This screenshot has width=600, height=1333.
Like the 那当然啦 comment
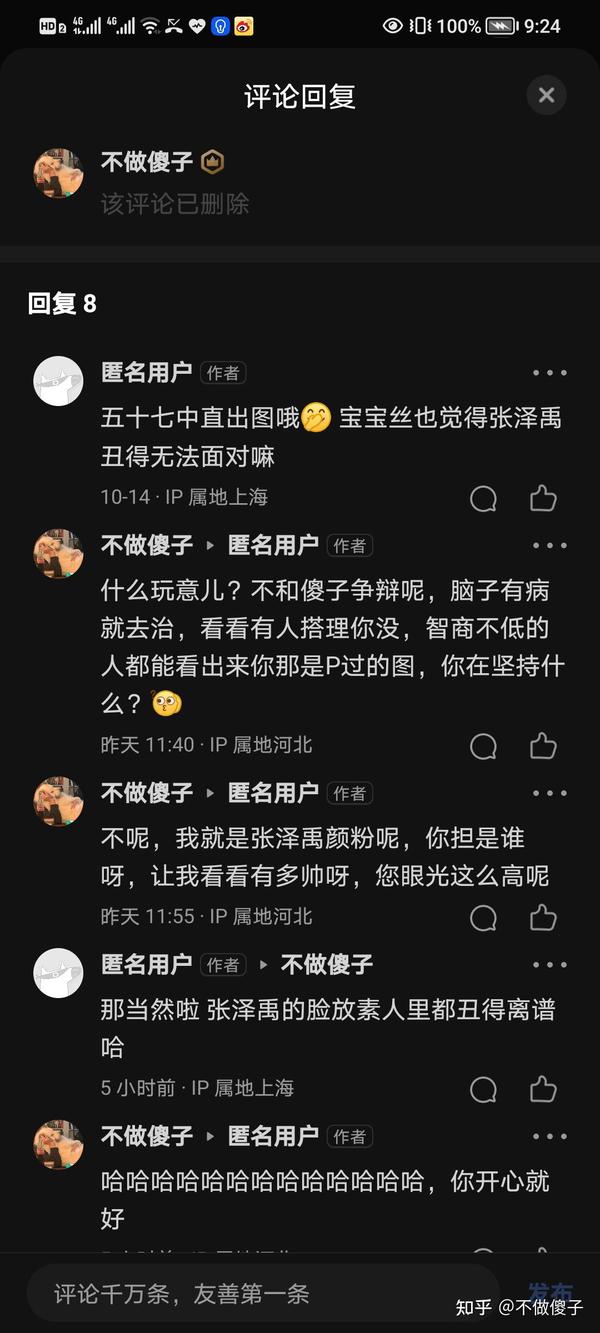coord(543,1088)
